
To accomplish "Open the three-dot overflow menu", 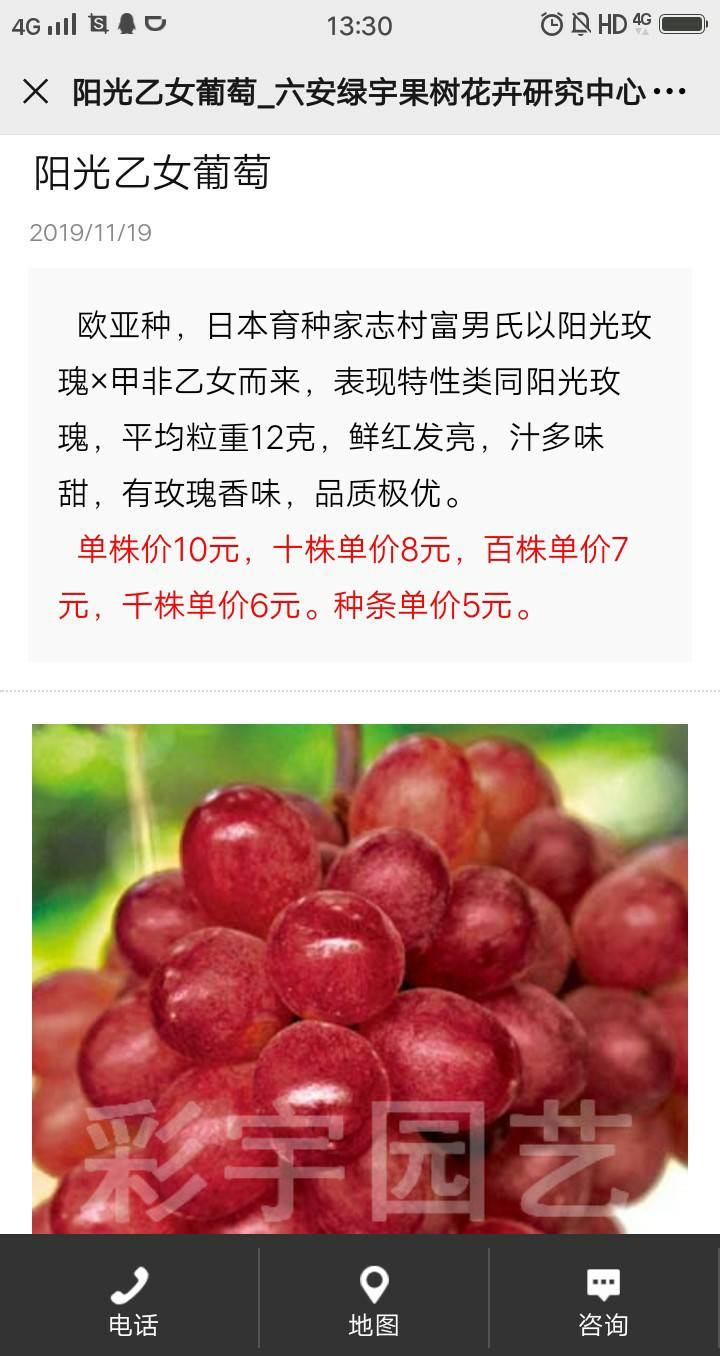I will coord(669,92).
